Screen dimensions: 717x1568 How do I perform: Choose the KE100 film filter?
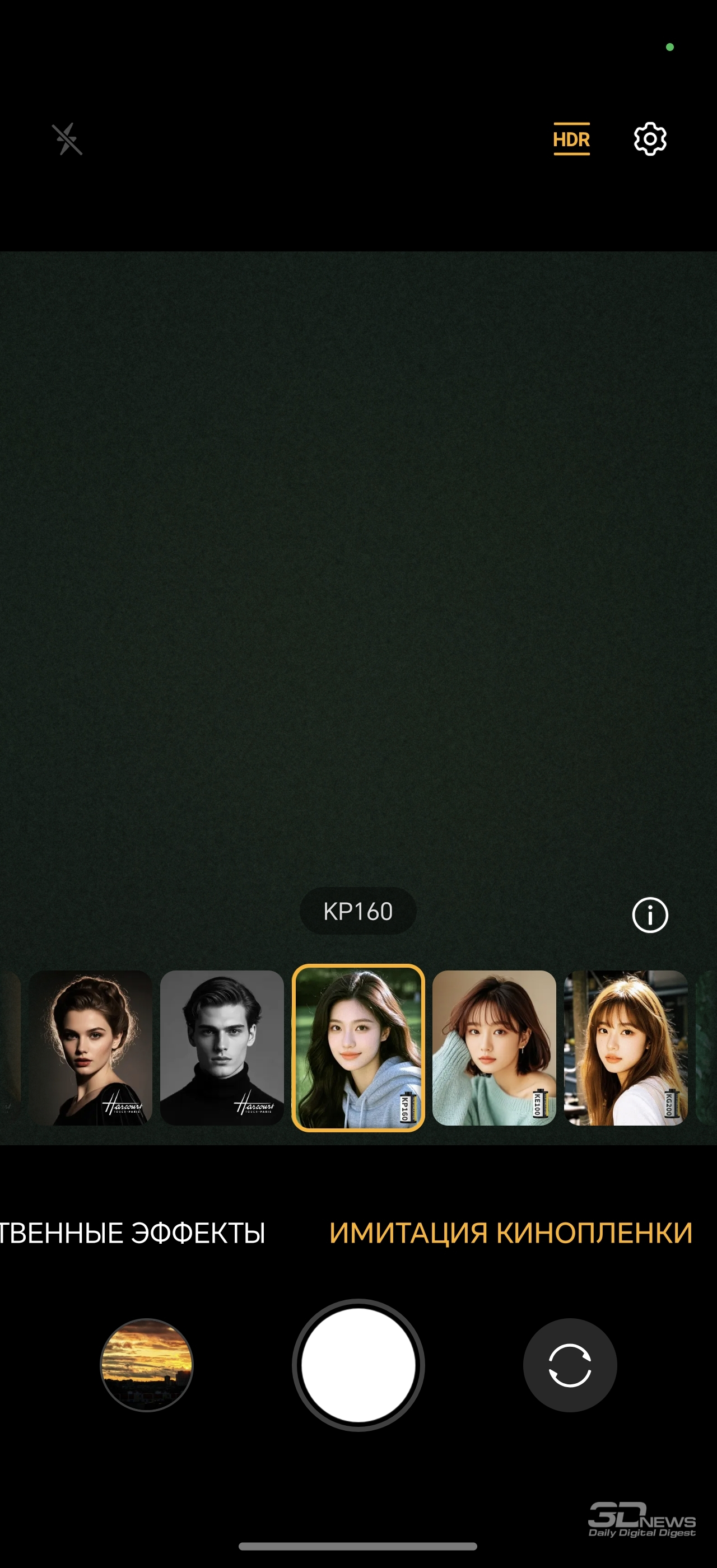coord(493,1048)
